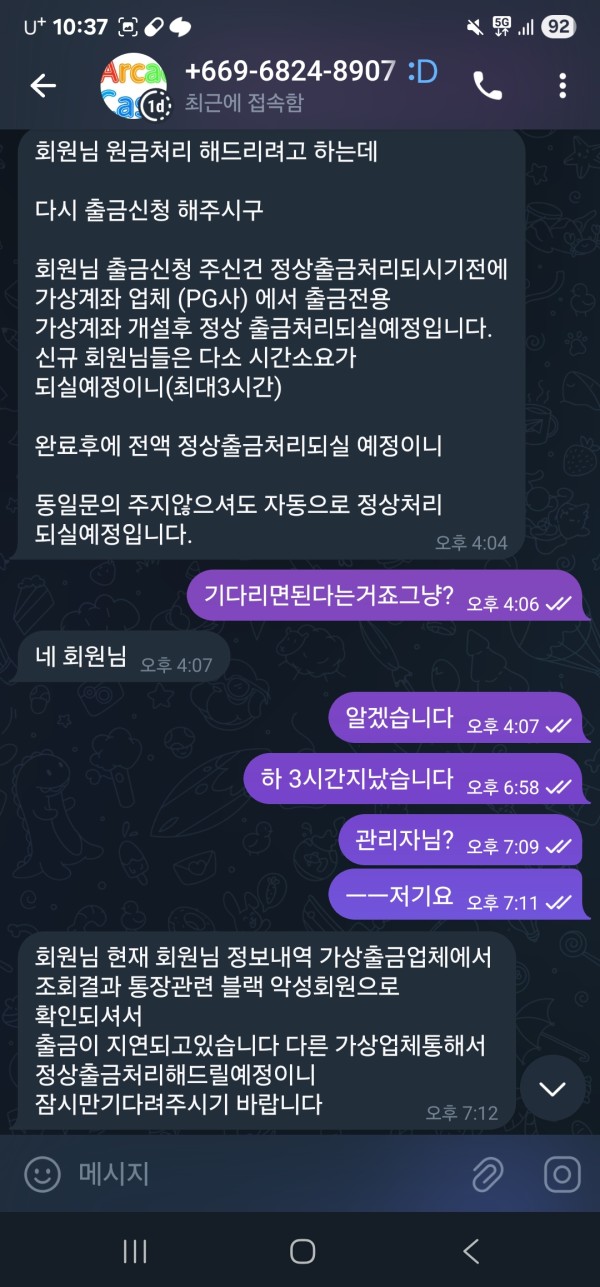600x1287 pixels.
Task: Attach a file with the paperclip
Action: pos(486,1174)
